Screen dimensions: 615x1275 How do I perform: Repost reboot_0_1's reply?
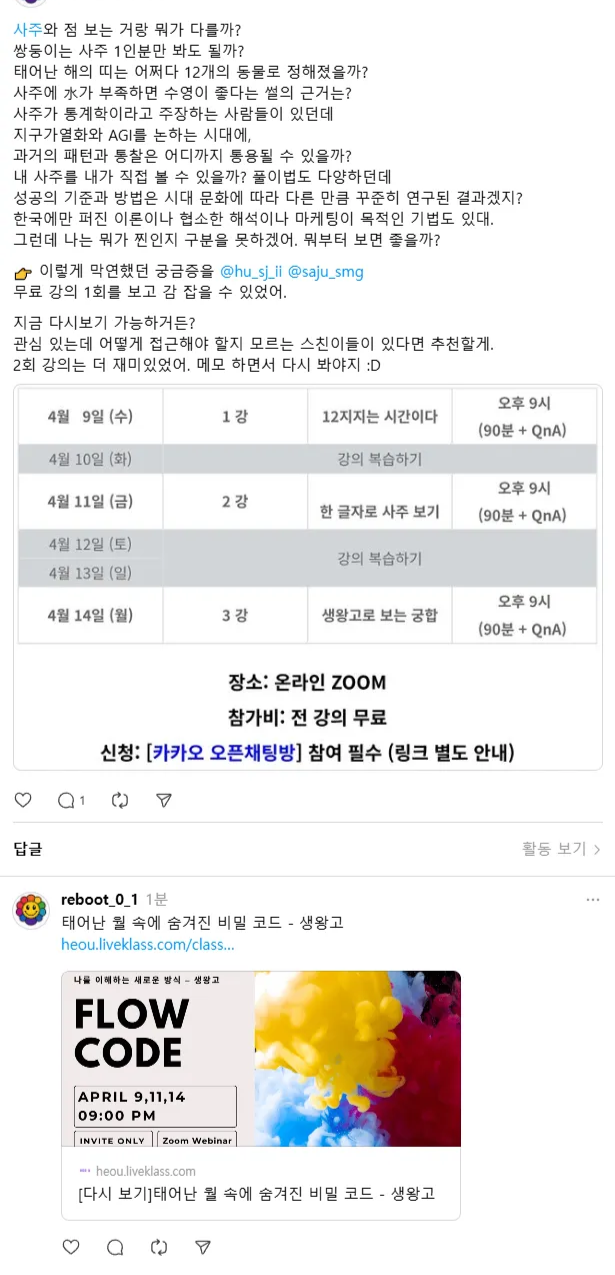[x=159, y=1247]
